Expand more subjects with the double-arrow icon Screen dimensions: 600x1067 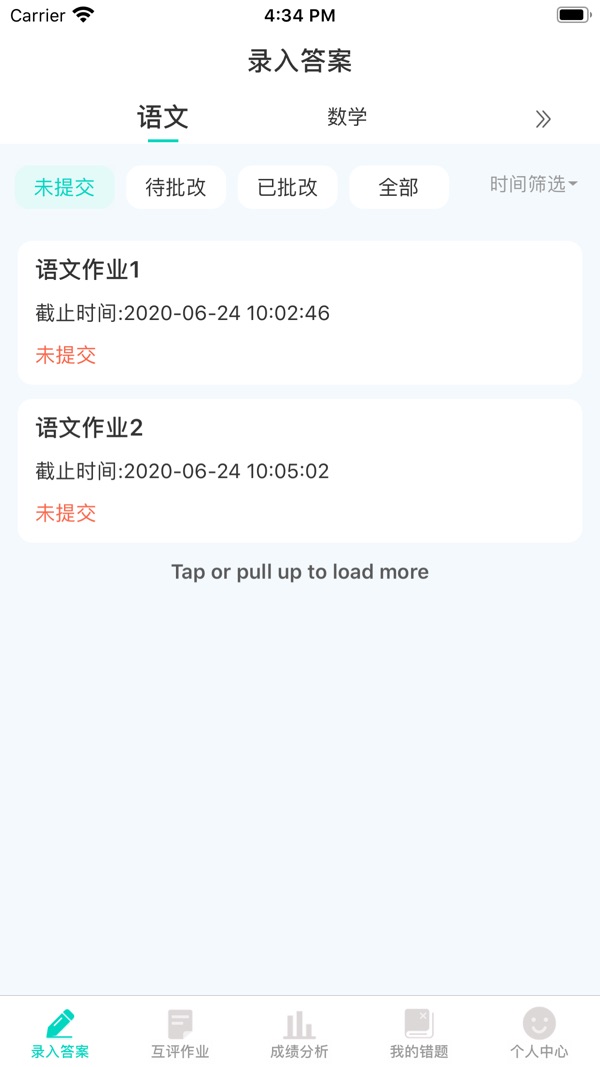[x=542, y=119]
